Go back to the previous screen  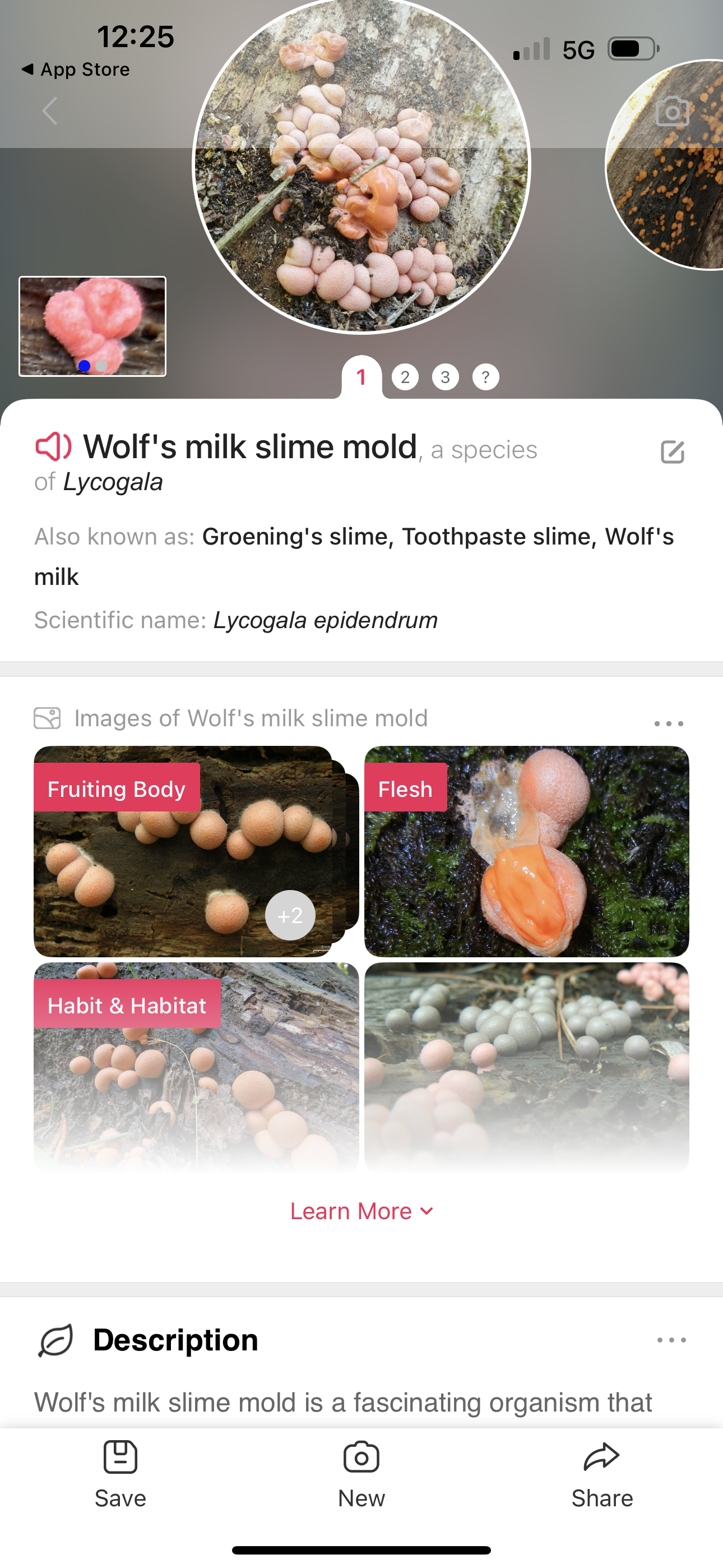pos(50,112)
